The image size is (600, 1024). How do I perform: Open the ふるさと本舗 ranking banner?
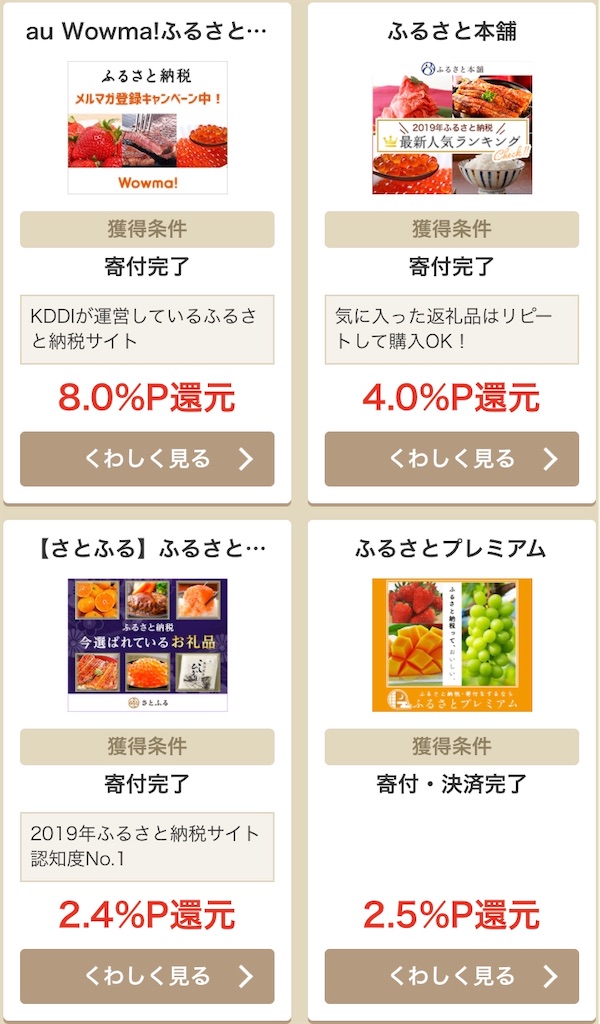point(452,127)
